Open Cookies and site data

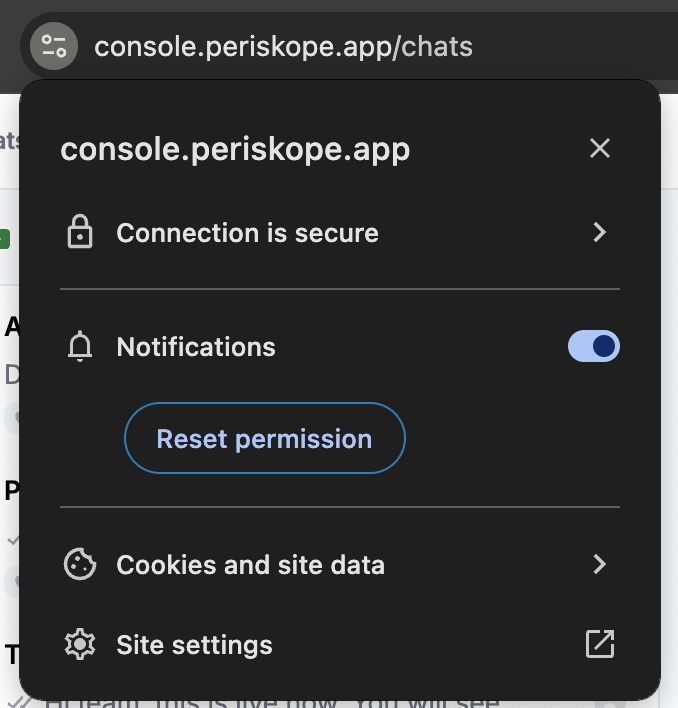(339, 565)
